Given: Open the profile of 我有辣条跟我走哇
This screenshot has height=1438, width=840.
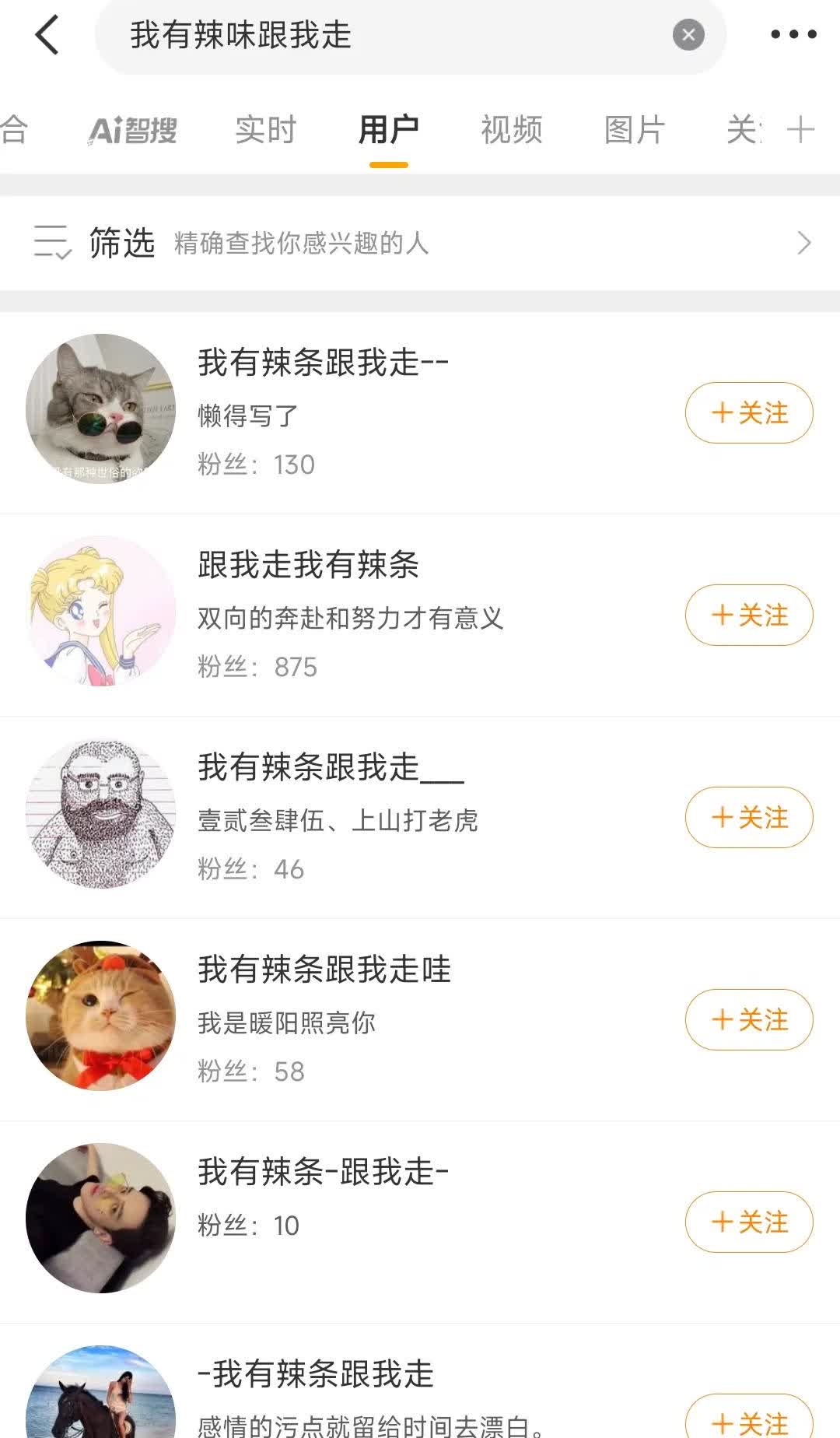Looking at the screenshot, I should [x=324, y=970].
